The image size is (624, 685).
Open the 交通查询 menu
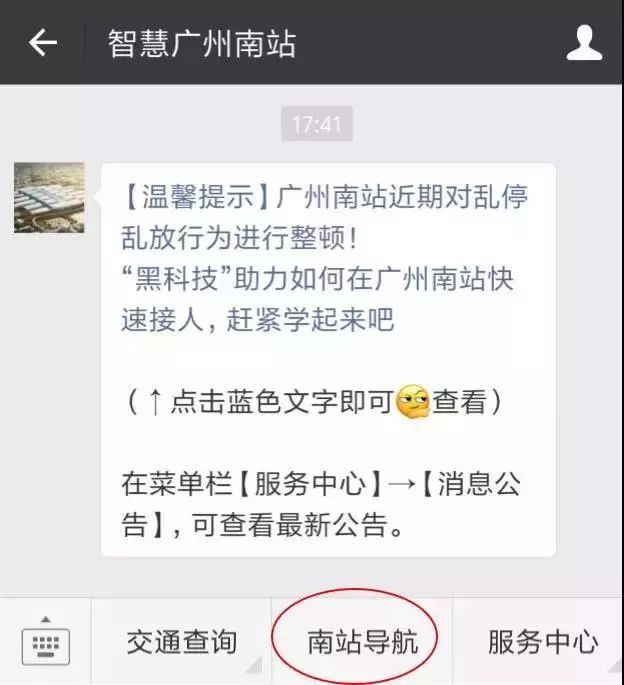tap(181, 642)
